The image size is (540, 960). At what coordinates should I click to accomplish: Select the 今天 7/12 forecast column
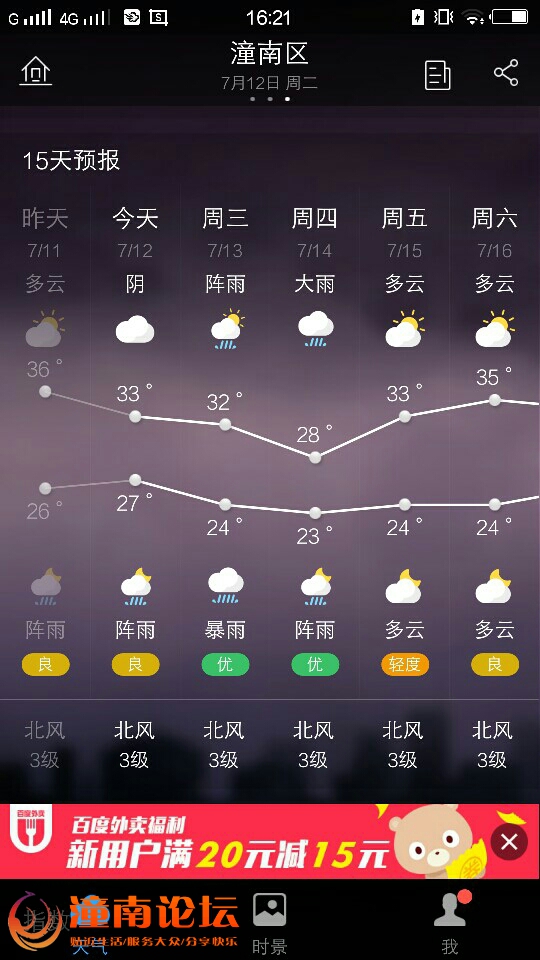click(135, 441)
